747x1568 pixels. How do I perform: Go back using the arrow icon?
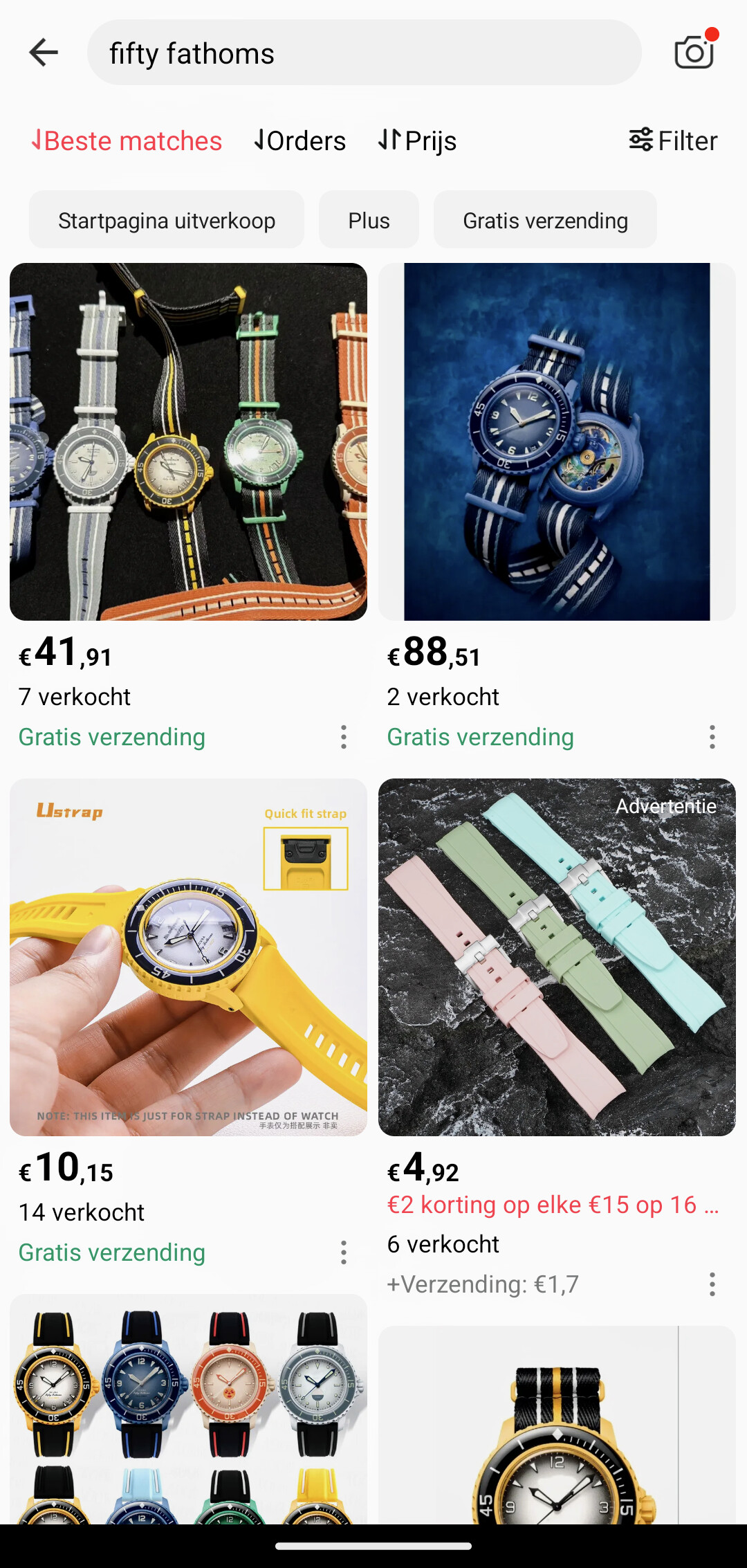click(44, 53)
